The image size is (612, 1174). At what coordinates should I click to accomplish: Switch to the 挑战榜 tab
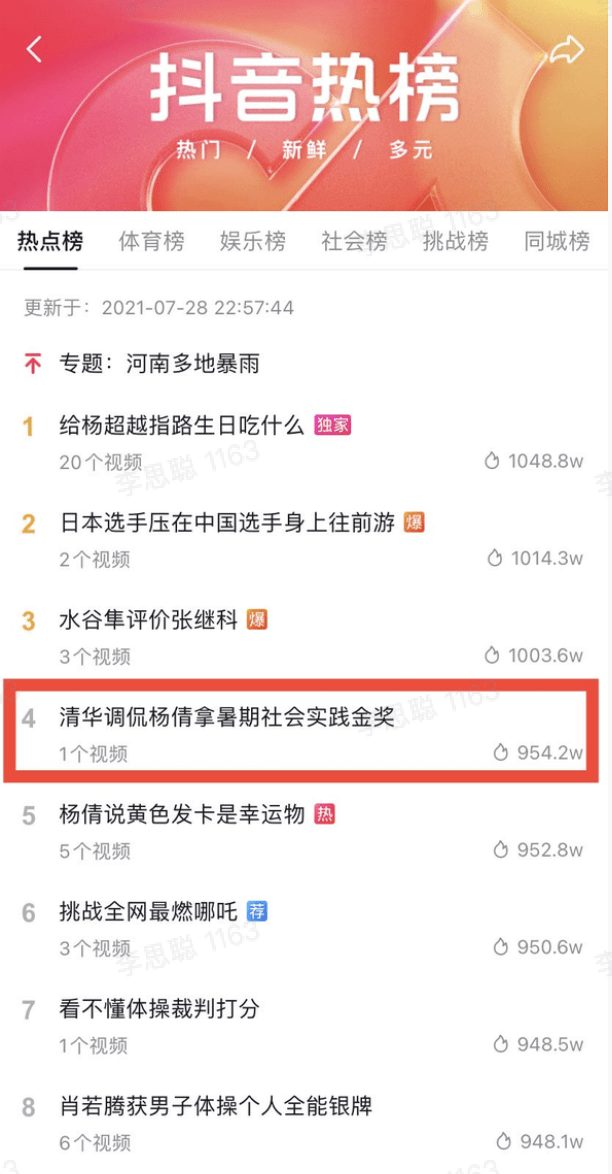coord(455,241)
